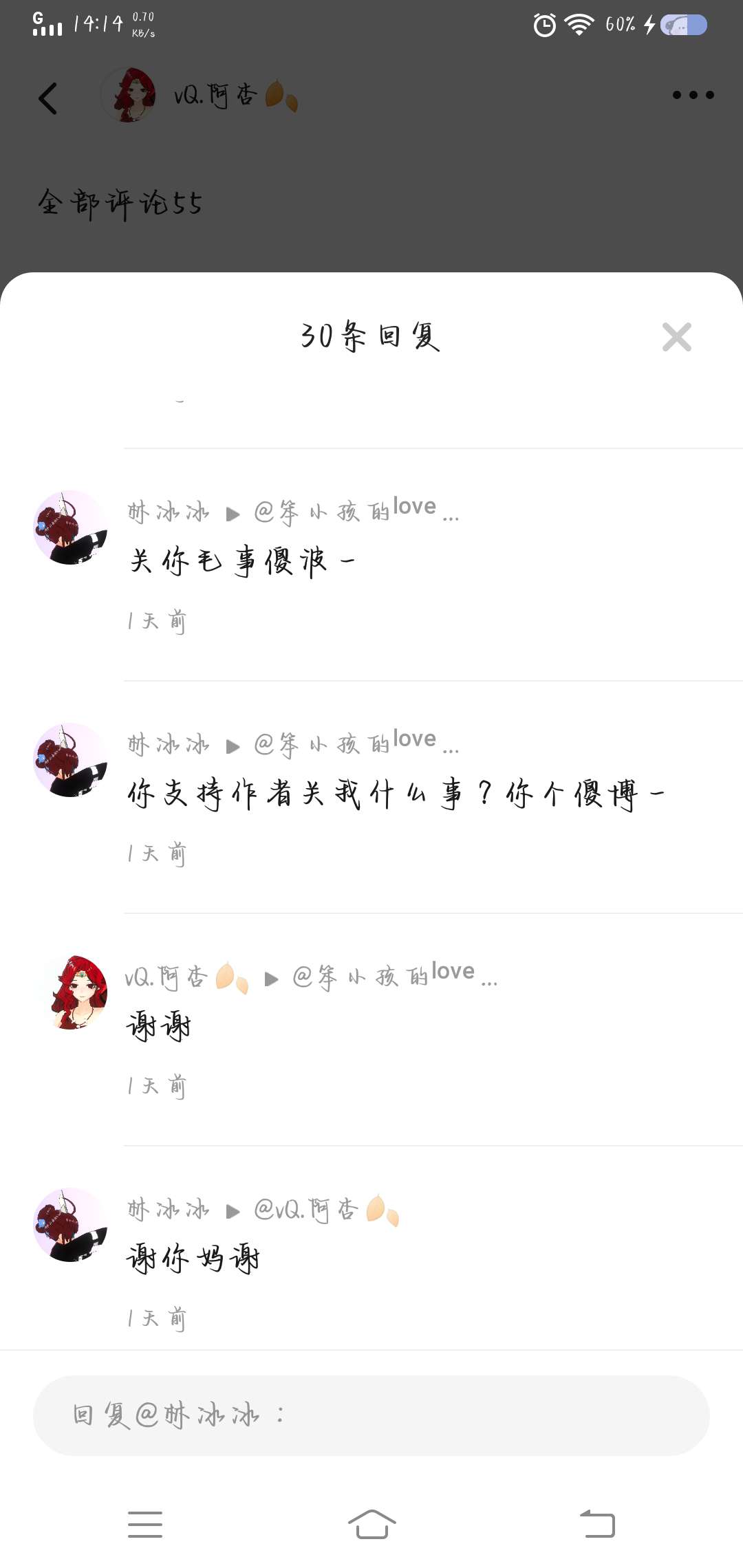Viewport: 743px width, 1568px height.
Task: Open the @vQ.阿杏 mention in the last reply
Action: coord(325,1210)
